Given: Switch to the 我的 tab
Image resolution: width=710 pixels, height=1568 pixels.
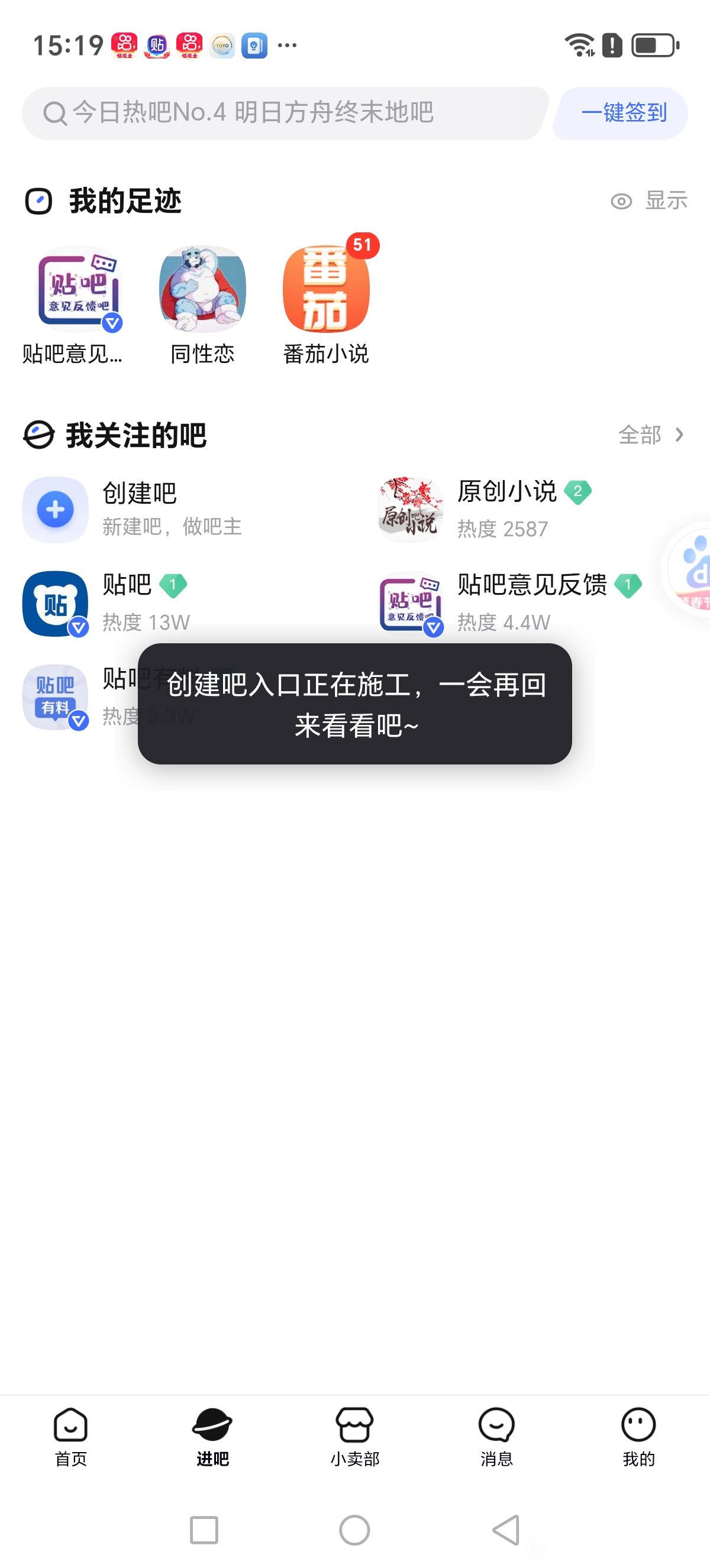Looking at the screenshot, I should coord(638,1437).
